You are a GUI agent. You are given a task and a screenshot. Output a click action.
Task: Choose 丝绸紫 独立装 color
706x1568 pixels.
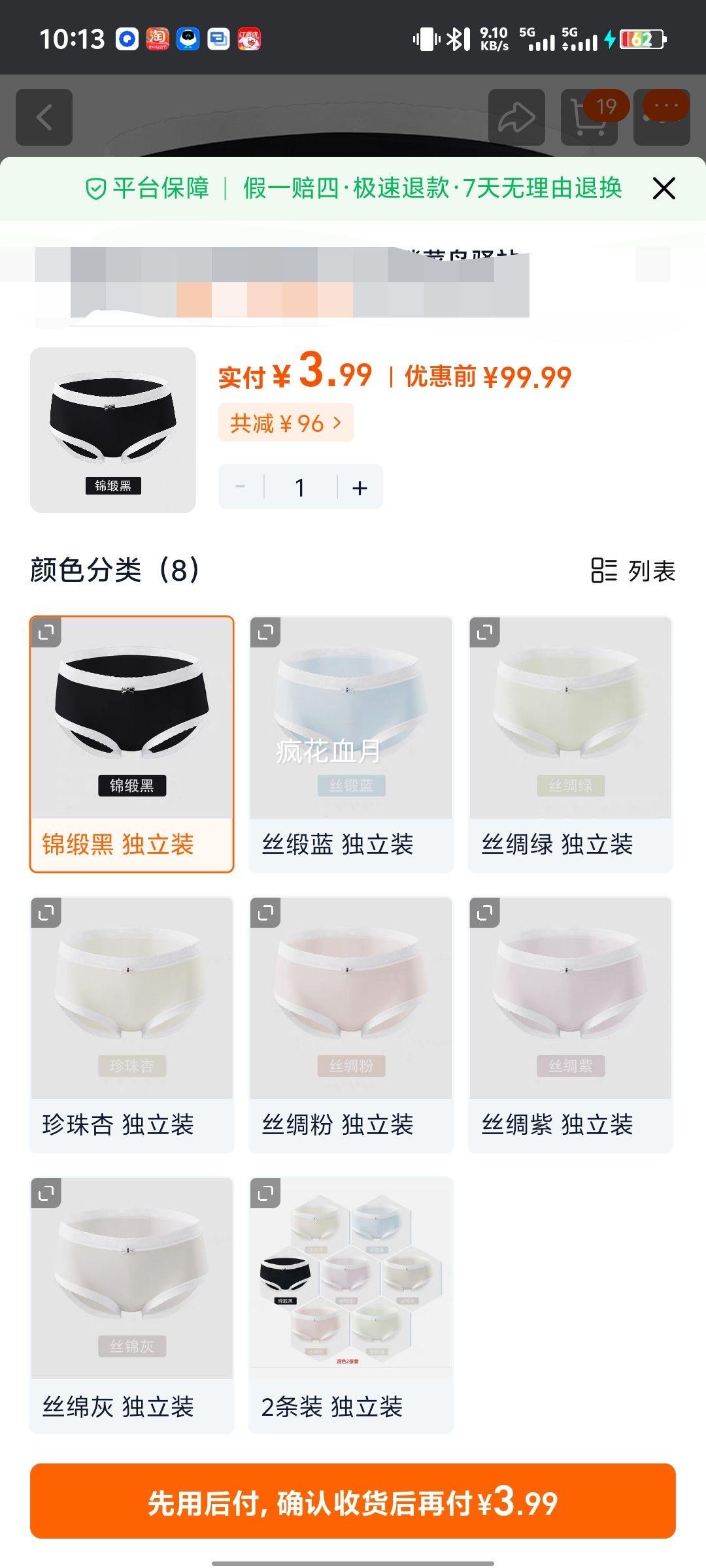click(x=570, y=1024)
